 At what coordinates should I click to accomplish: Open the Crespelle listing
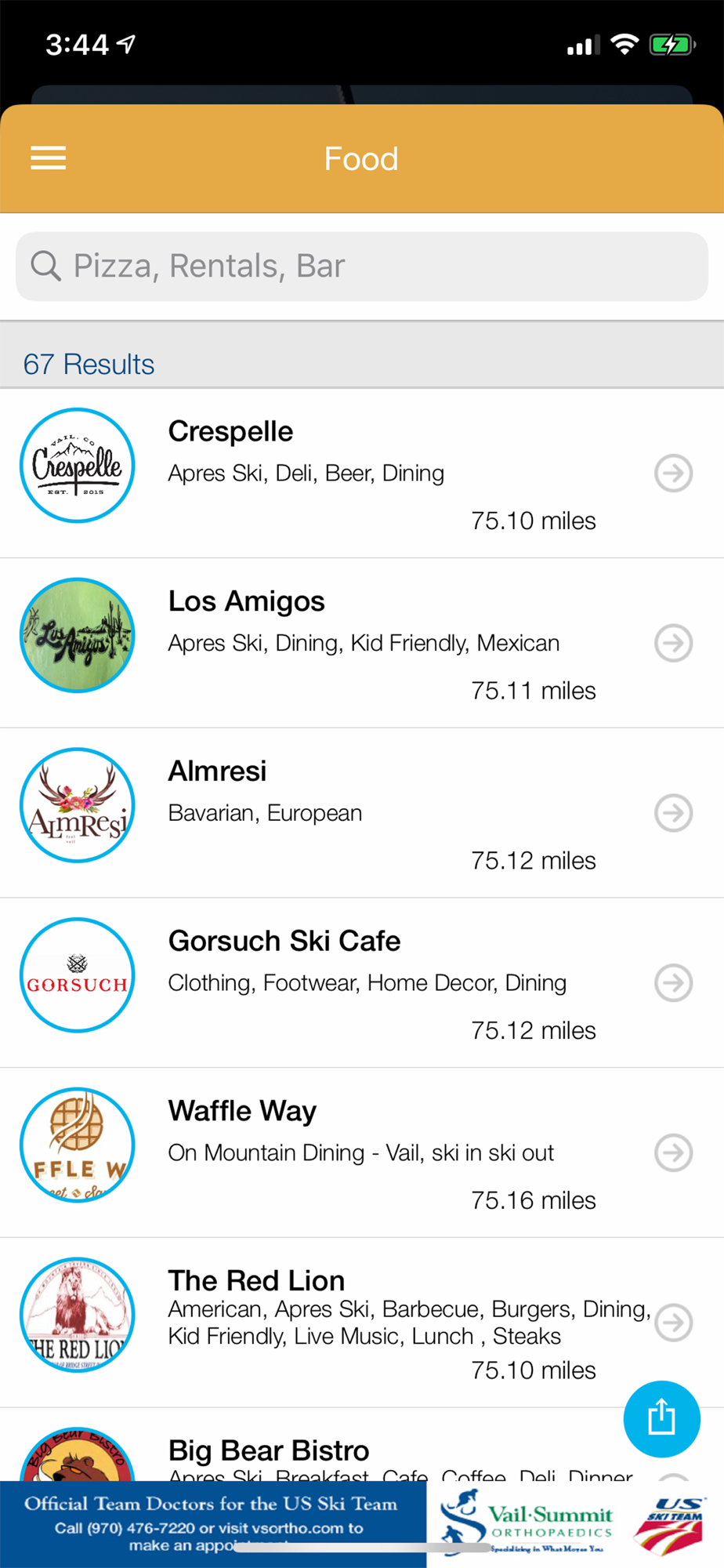pos(362,474)
